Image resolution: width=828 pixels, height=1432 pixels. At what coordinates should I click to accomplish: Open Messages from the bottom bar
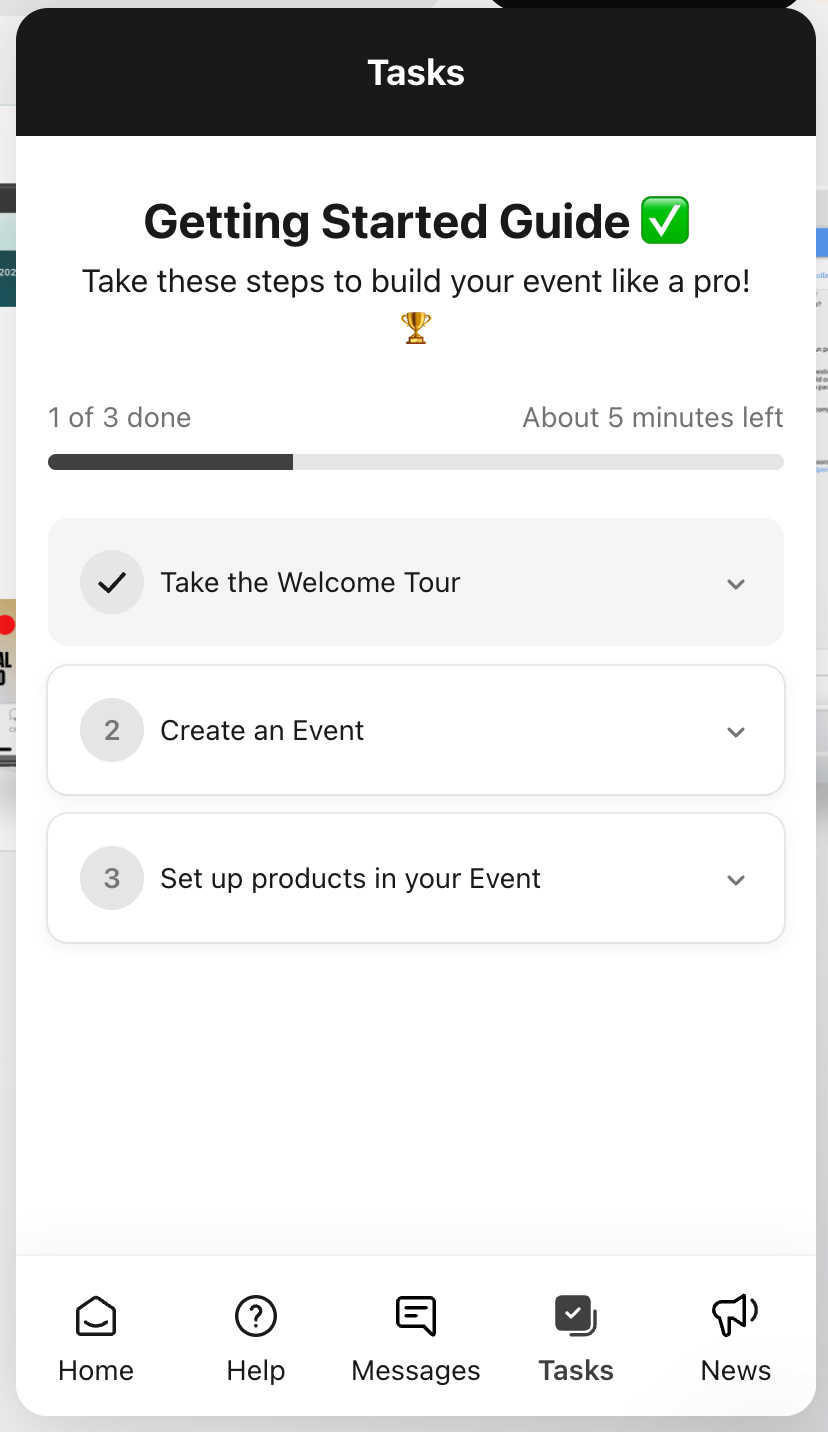tap(415, 1316)
